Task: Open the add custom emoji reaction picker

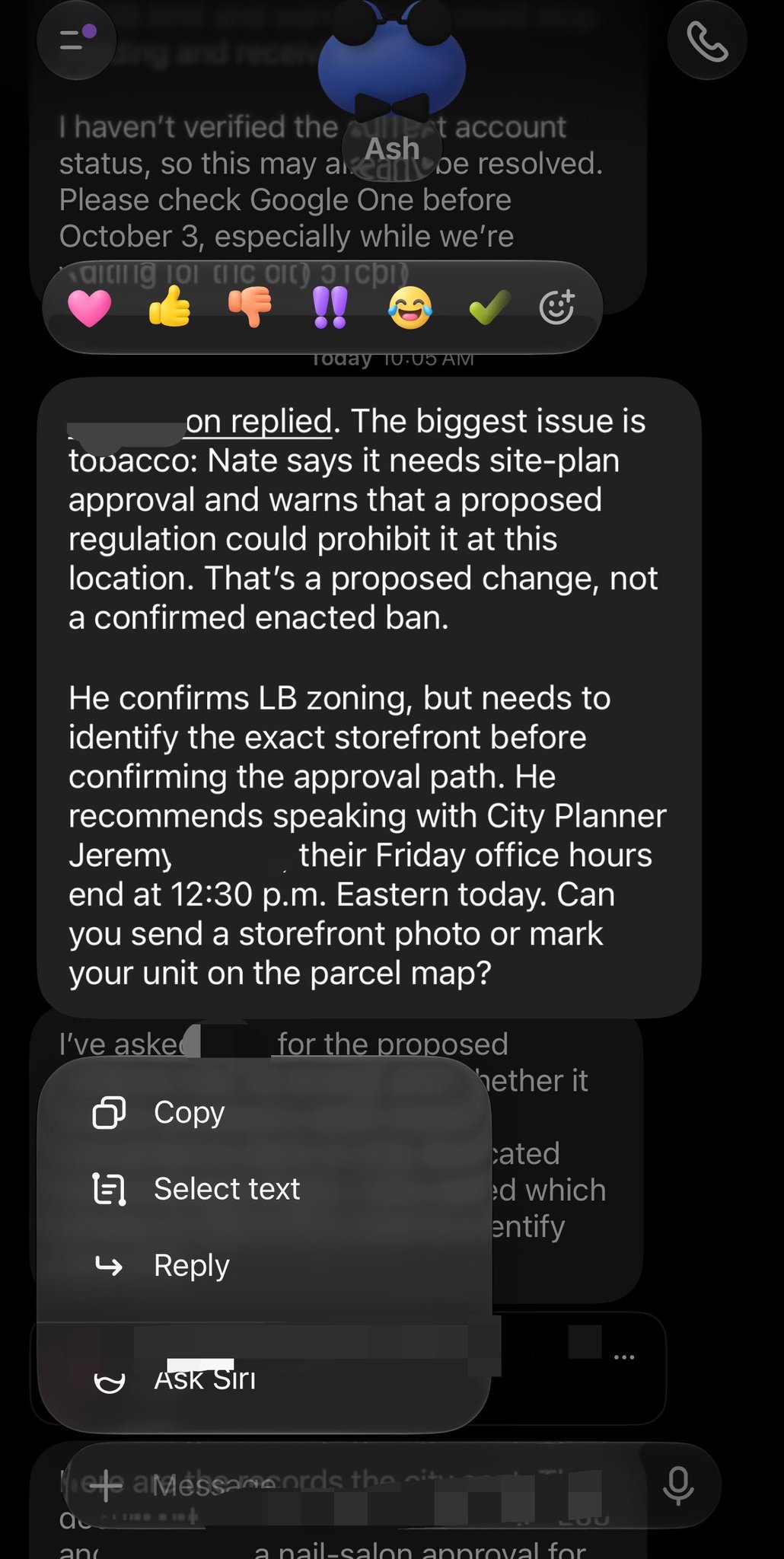Action: [557, 308]
